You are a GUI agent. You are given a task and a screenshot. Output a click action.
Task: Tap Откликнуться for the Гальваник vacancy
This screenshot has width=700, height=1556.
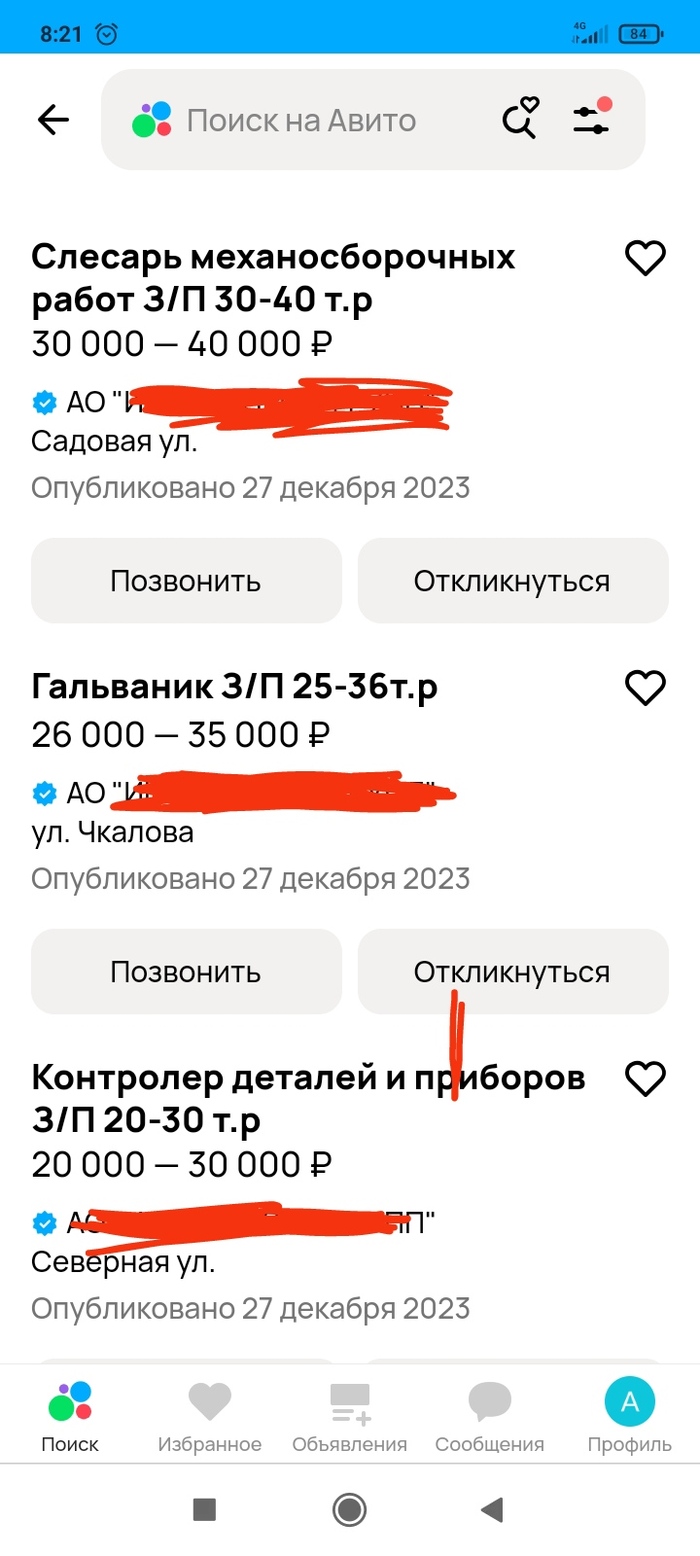point(512,971)
